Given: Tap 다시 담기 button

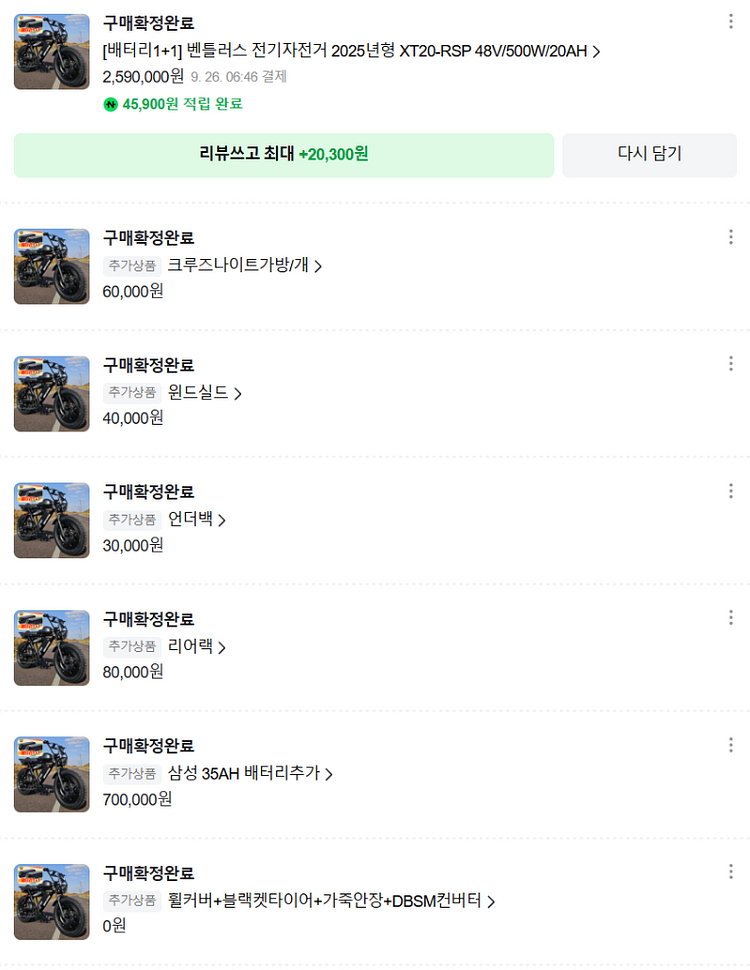Looking at the screenshot, I should [x=649, y=154].
